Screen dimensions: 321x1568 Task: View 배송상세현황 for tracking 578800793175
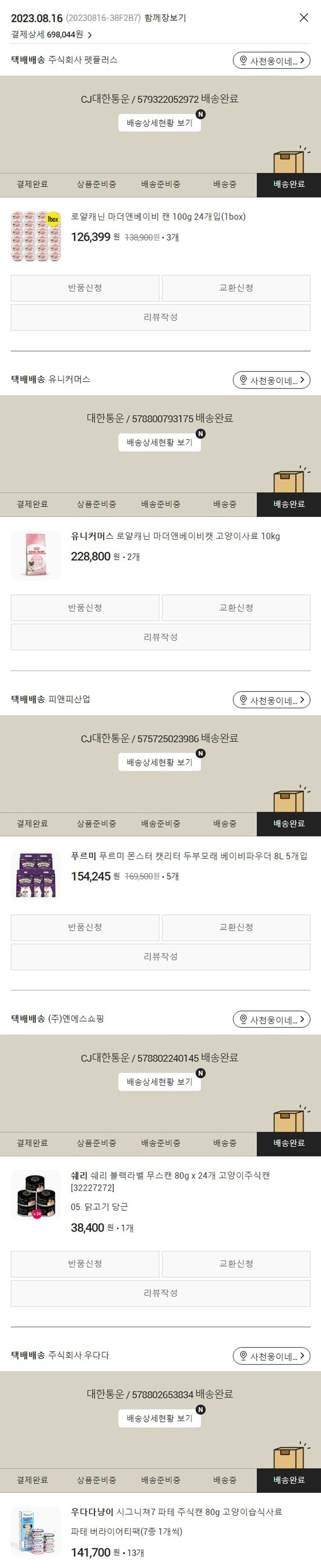[x=160, y=442]
